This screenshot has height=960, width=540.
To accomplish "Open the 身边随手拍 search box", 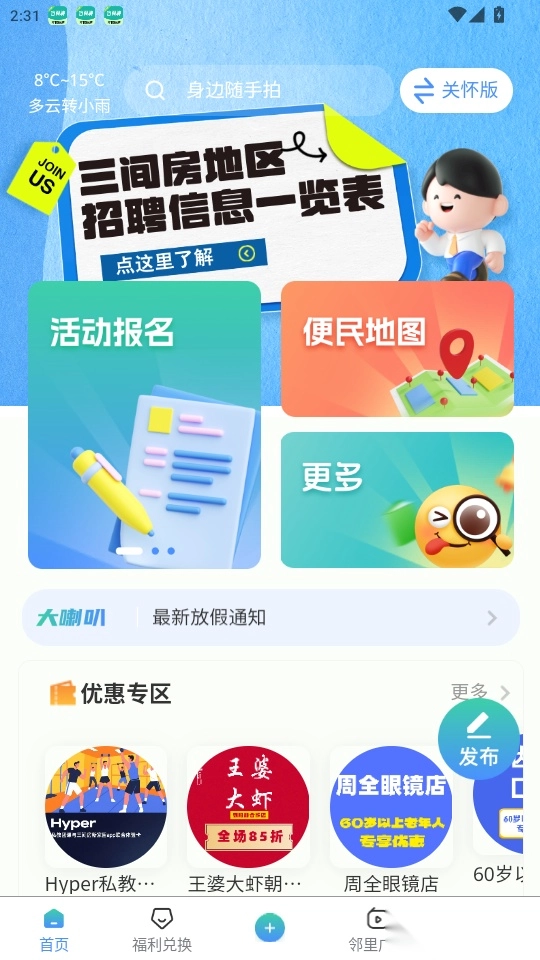I will (x=258, y=91).
